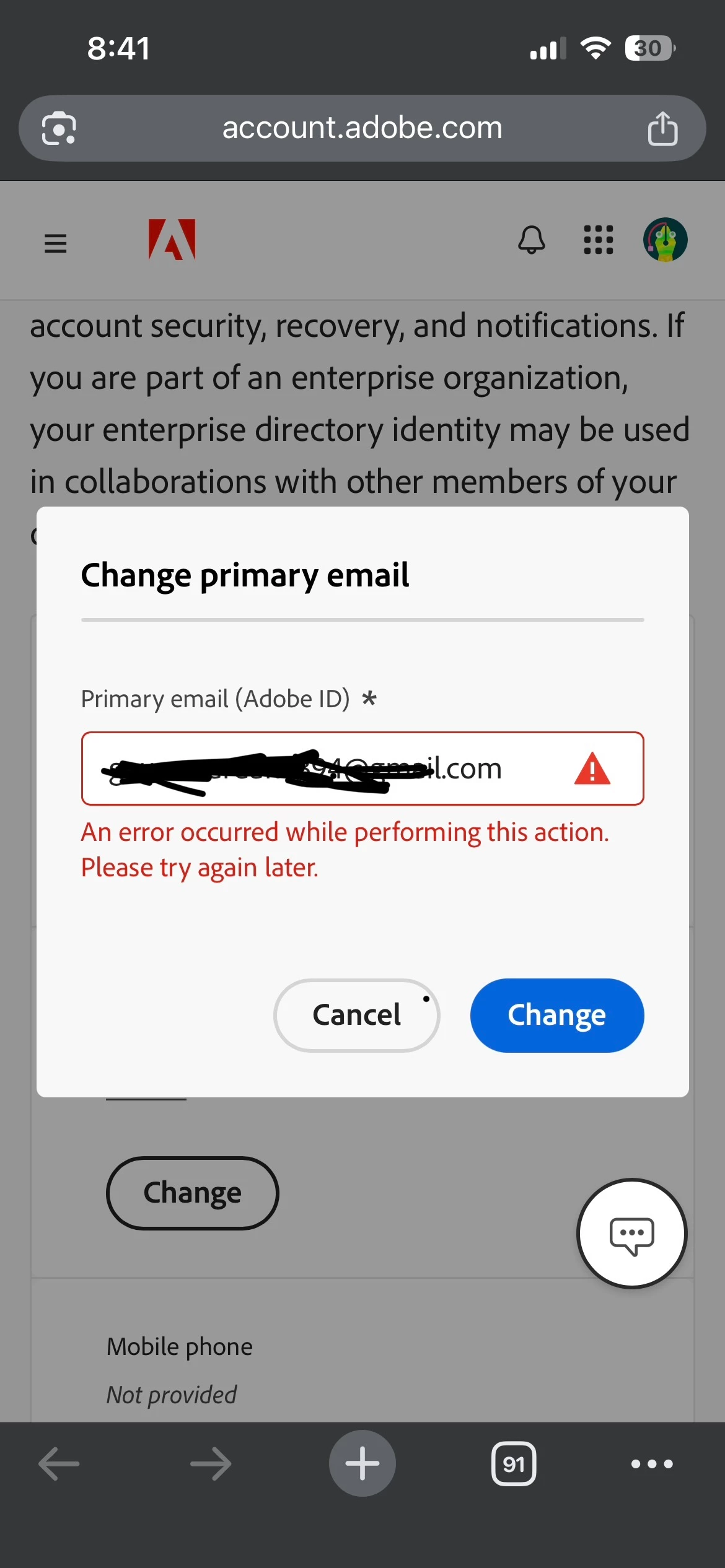The width and height of the screenshot is (725, 1568).
Task: Open the chat support bubble
Action: click(631, 1234)
